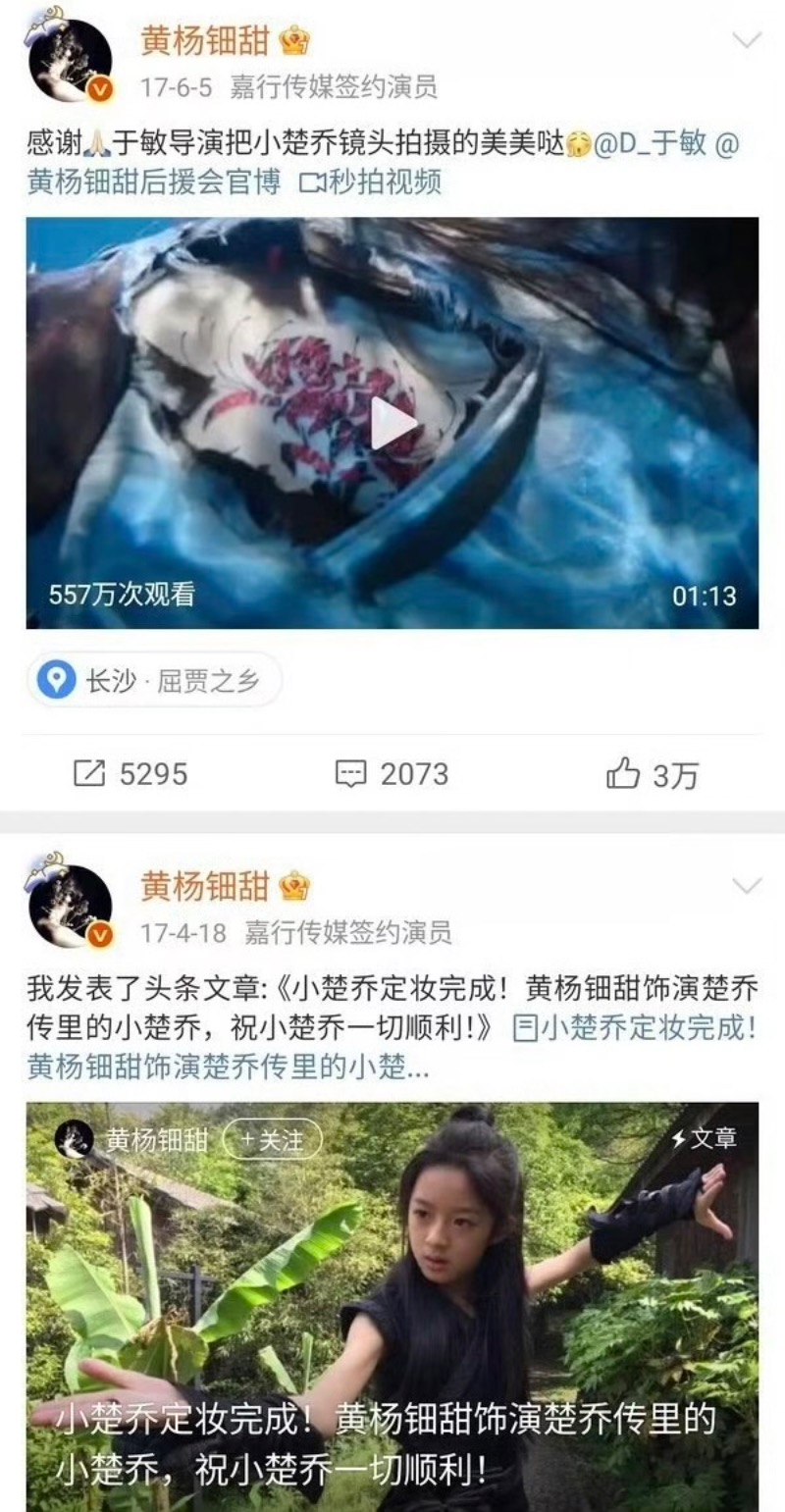The width and height of the screenshot is (785, 1512).
Task: Open the 黄杨钿甜后援会官博 mention link
Action: click(x=153, y=182)
